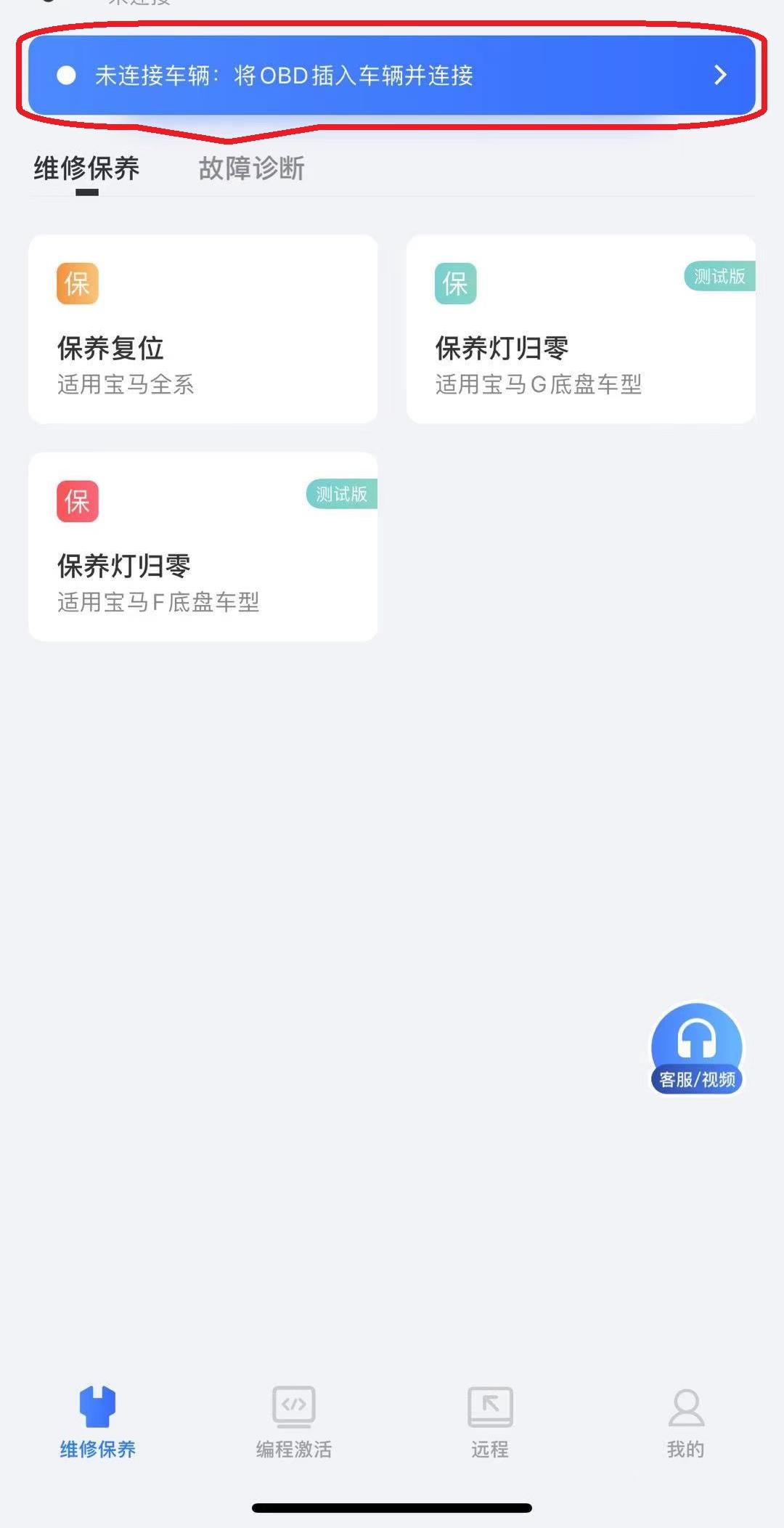Image resolution: width=784 pixels, height=1528 pixels.
Task: Contact 客服/视频 support floating button
Action: pyautogui.click(x=696, y=1049)
